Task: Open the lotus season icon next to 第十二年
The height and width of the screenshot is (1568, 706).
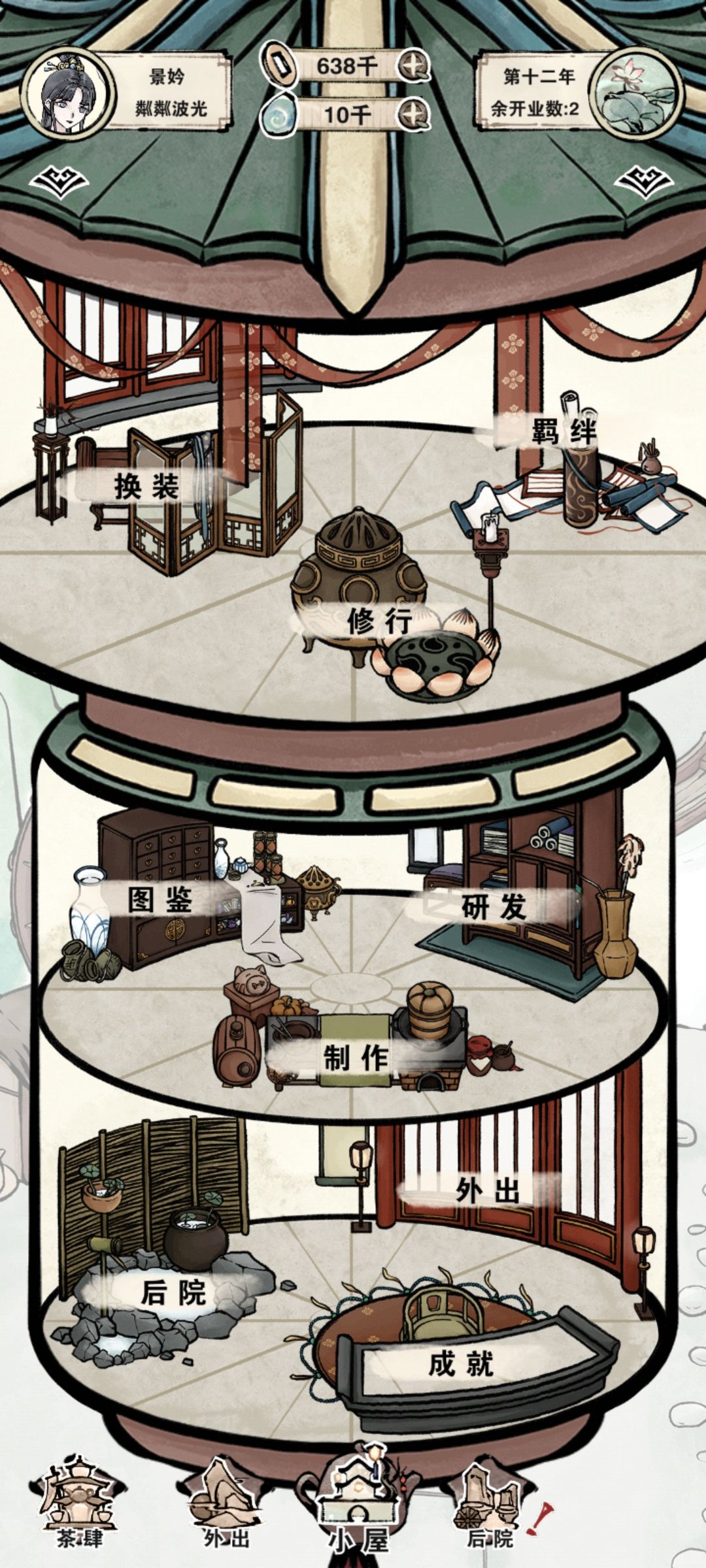Action: (634, 92)
